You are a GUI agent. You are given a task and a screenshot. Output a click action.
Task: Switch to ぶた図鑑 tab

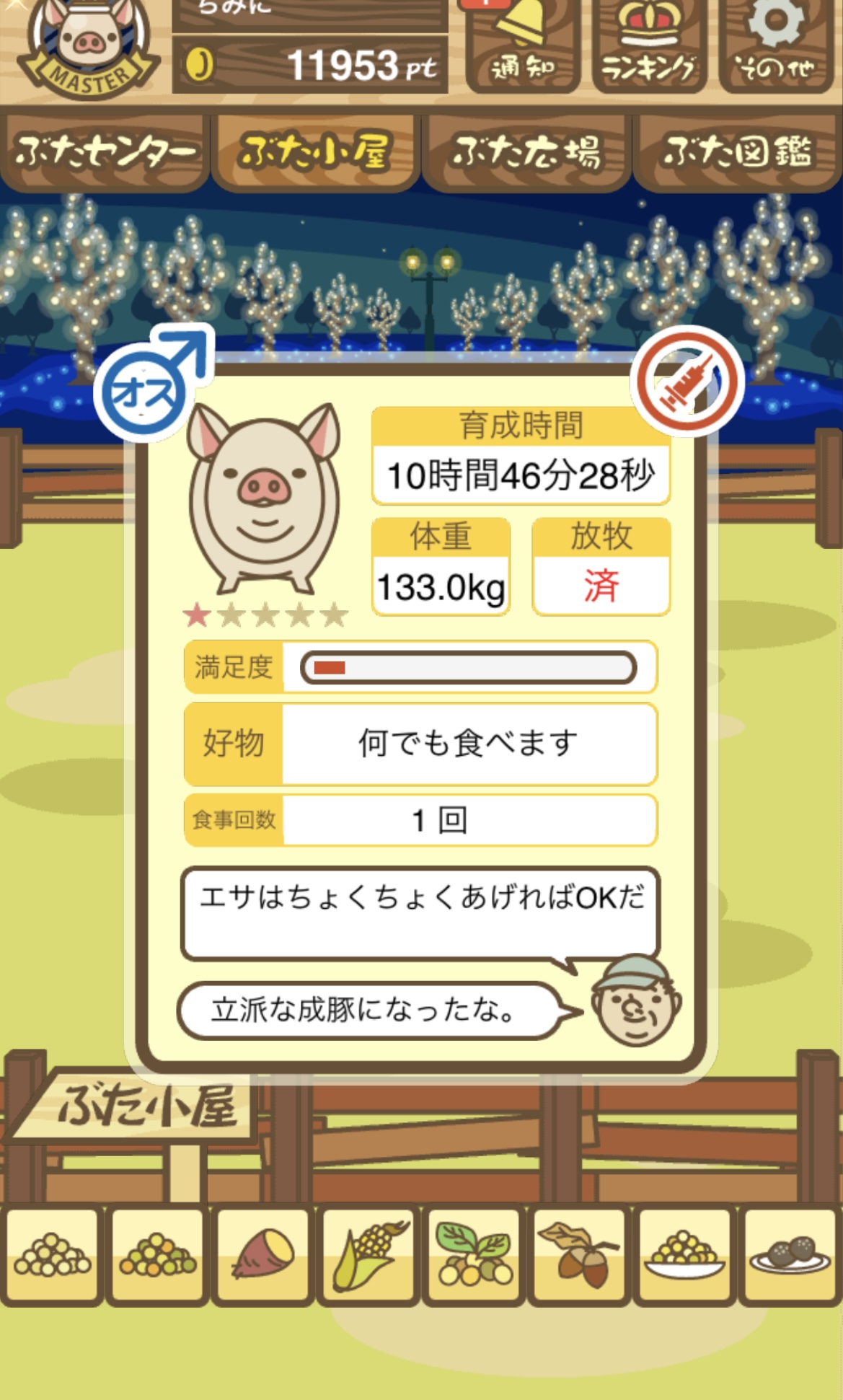(738, 152)
